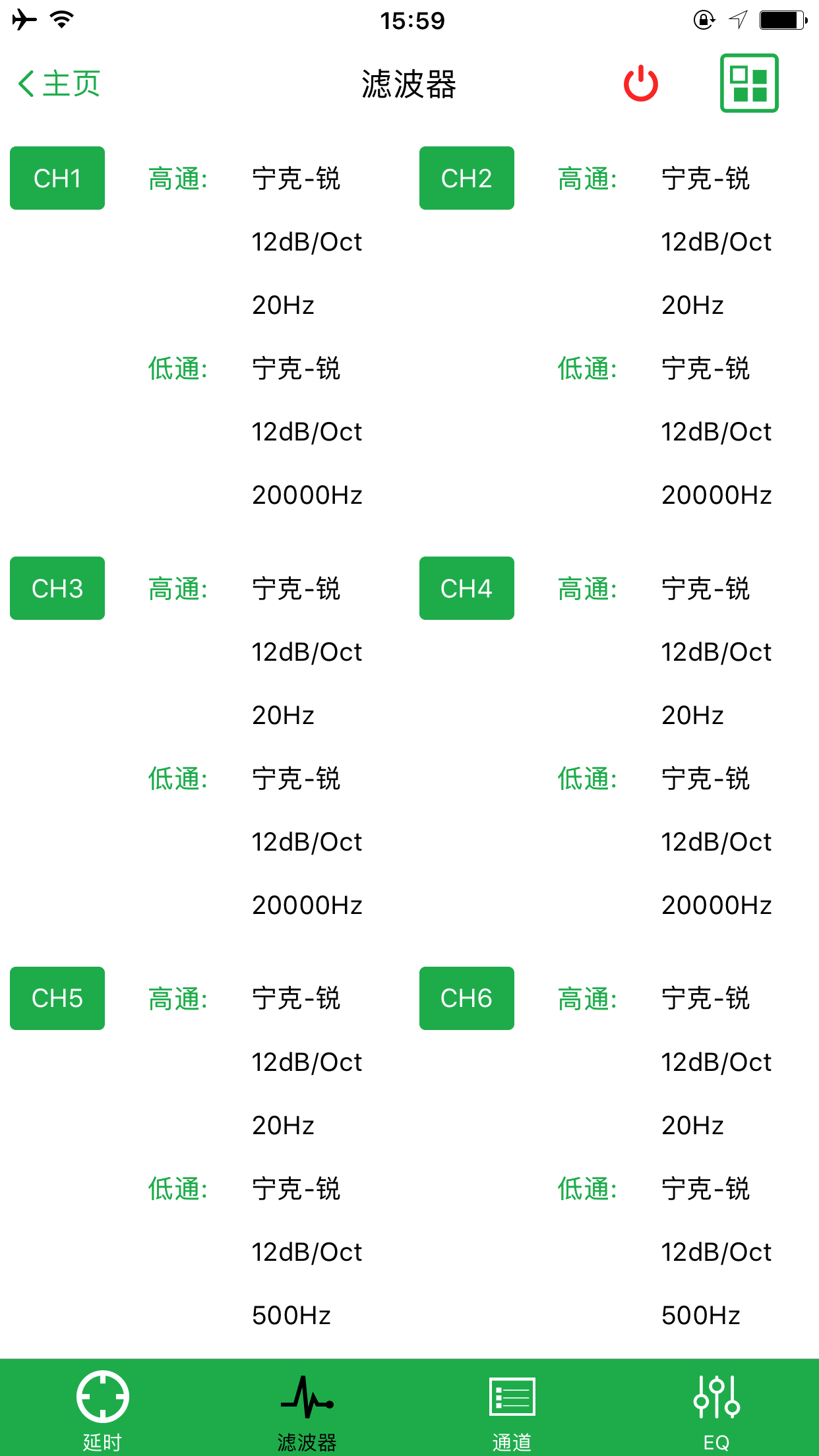Select channel CH5 button
Viewport: 819px width, 1456px height.
coord(57,998)
